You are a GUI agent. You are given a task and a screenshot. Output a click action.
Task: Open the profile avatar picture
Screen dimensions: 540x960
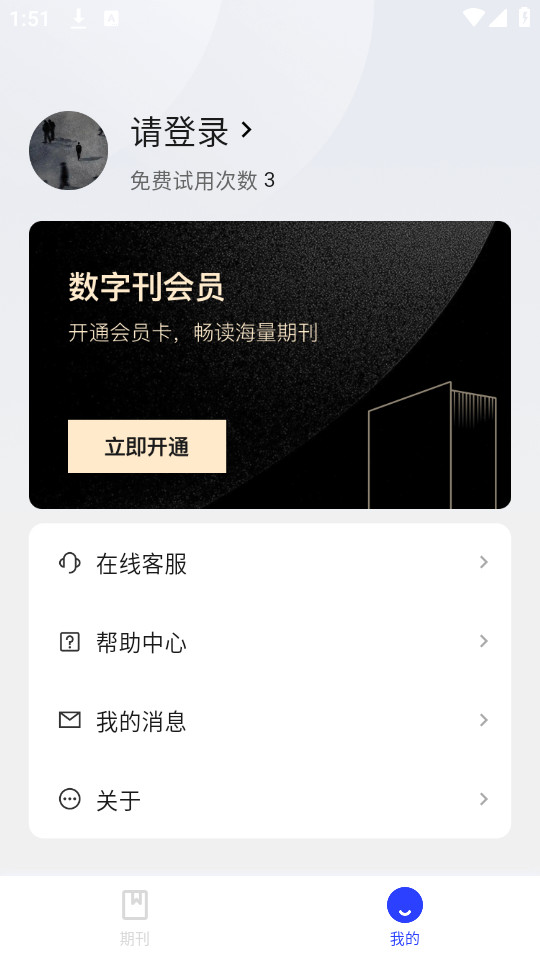tap(69, 151)
